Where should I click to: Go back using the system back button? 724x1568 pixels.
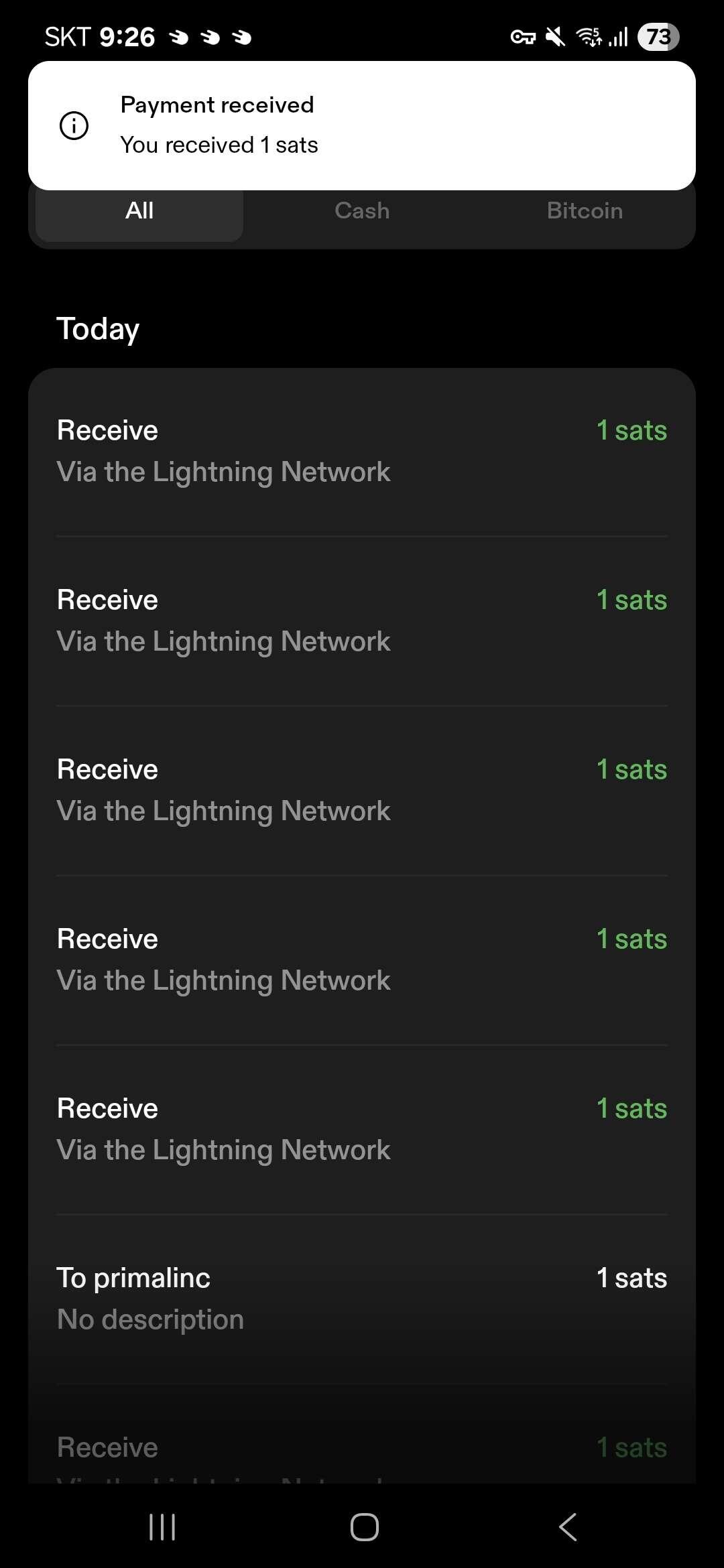click(x=567, y=1527)
